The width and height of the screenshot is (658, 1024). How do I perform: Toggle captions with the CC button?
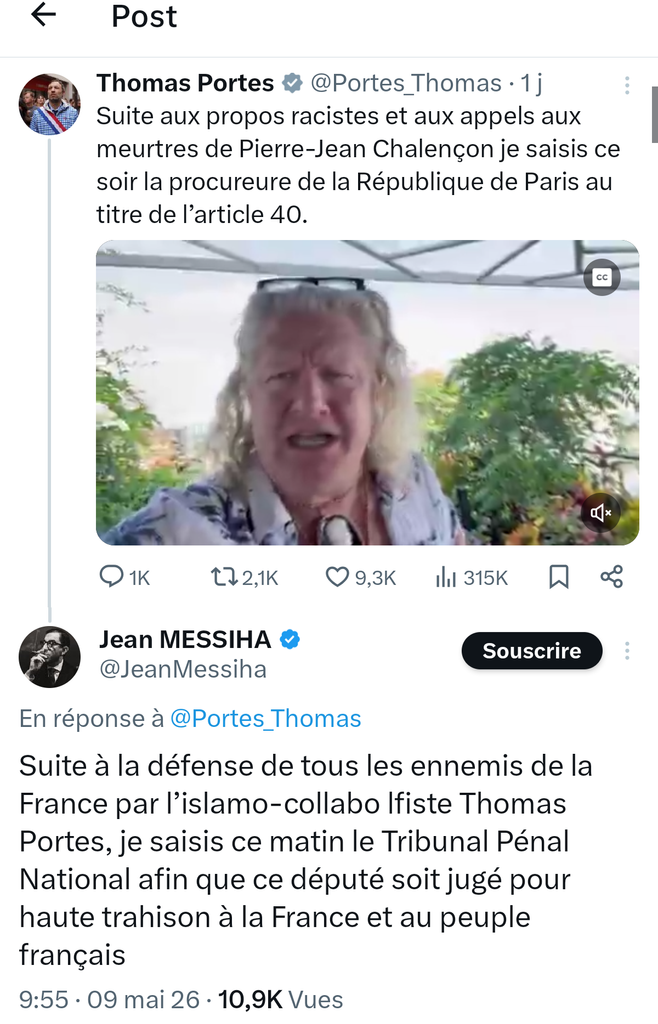point(601,277)
